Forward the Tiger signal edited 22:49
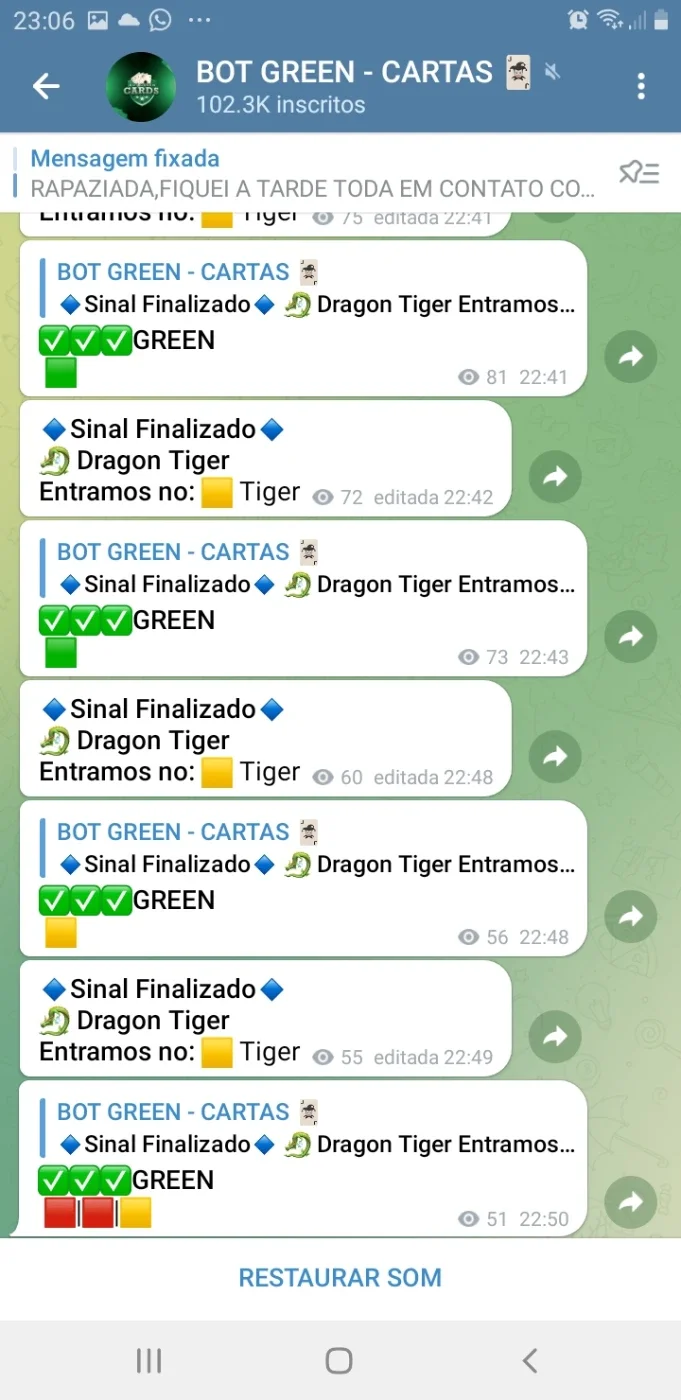 pyautogui.click(x=555, y=1037)
